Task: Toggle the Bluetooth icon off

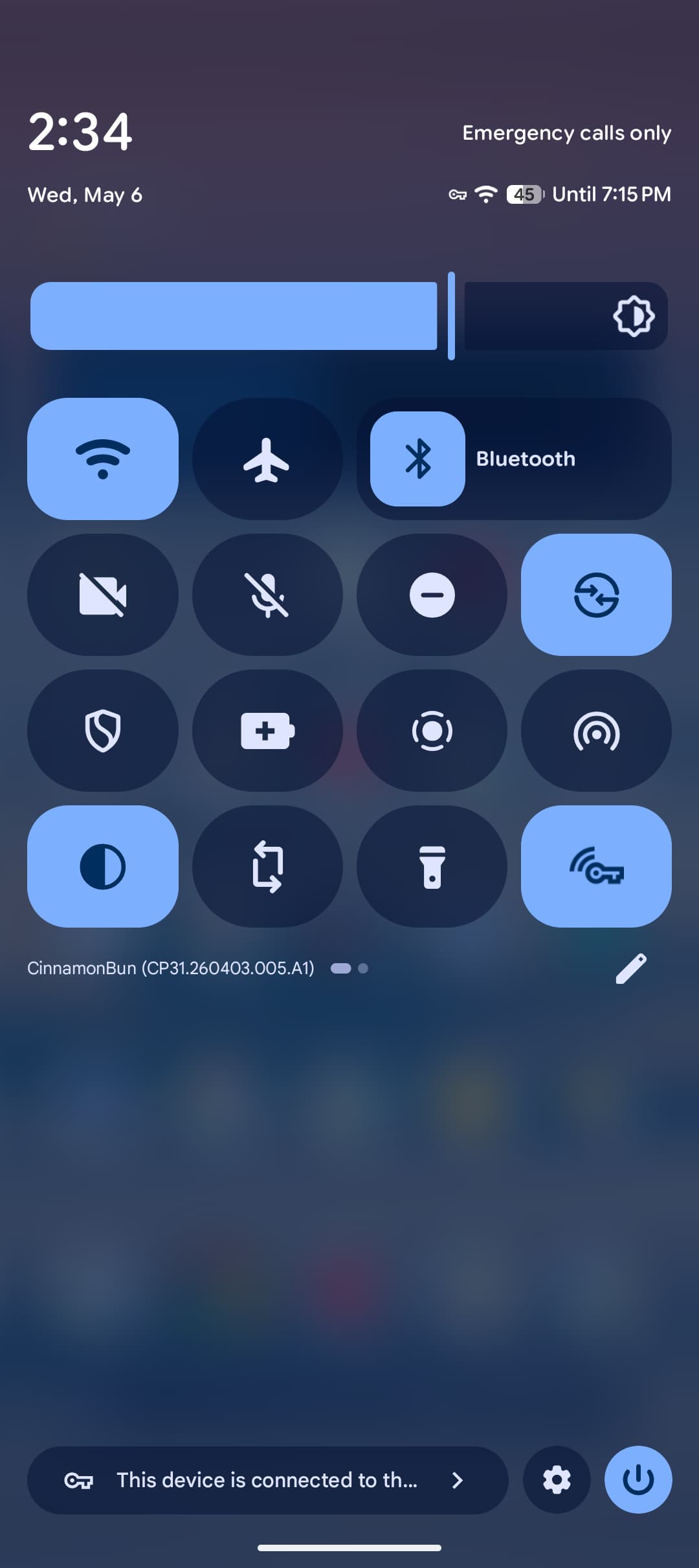Action: pyautogui.click(x=417, y=459)
